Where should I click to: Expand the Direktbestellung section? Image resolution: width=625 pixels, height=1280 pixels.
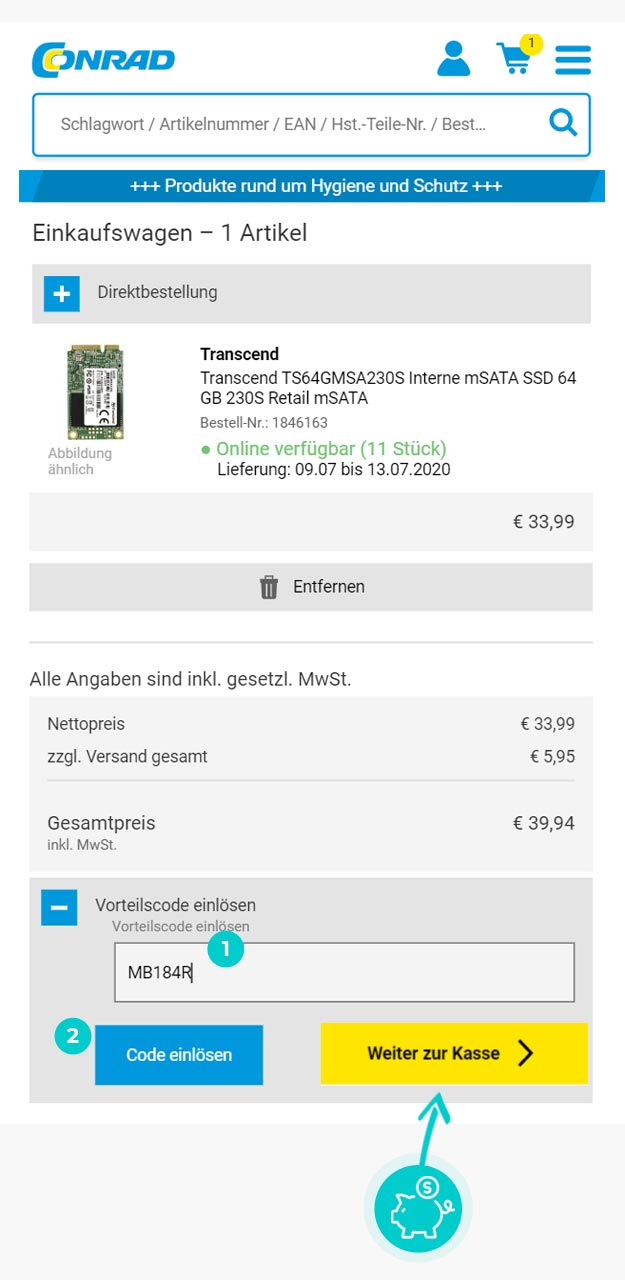[x=312, y=294]
